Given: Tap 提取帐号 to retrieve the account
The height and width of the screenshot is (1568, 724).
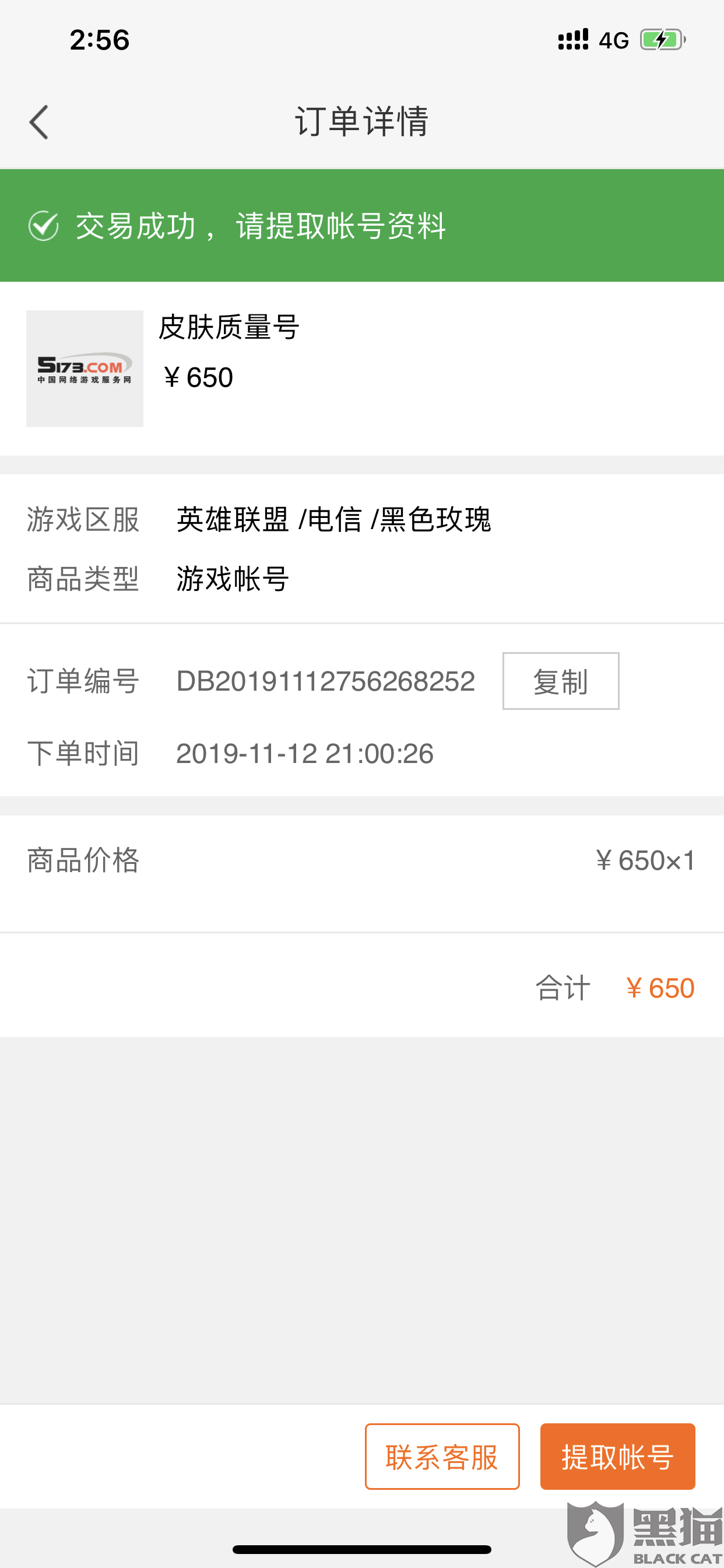Looking at the screenshot, I should (x=617, y=1456).
